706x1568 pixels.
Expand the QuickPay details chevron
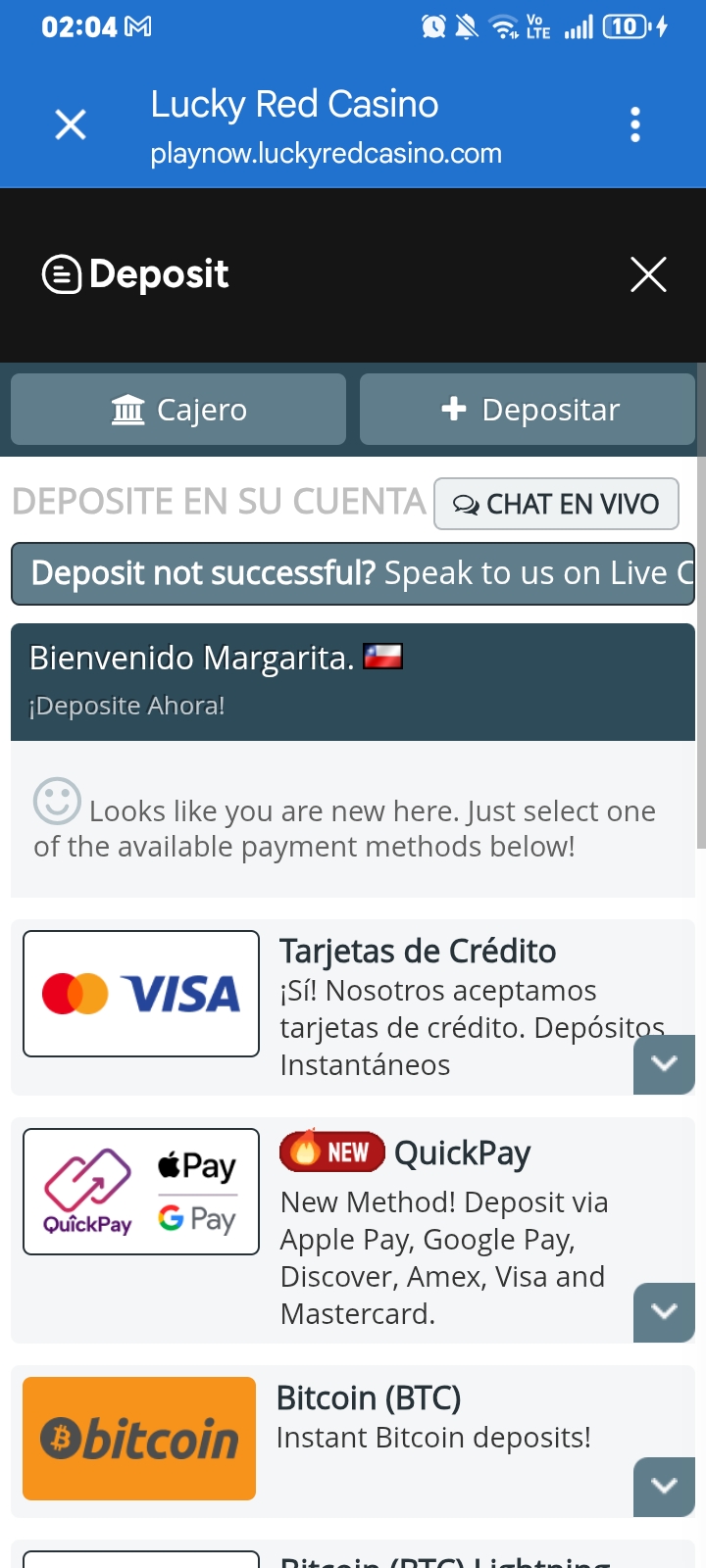664,1312
